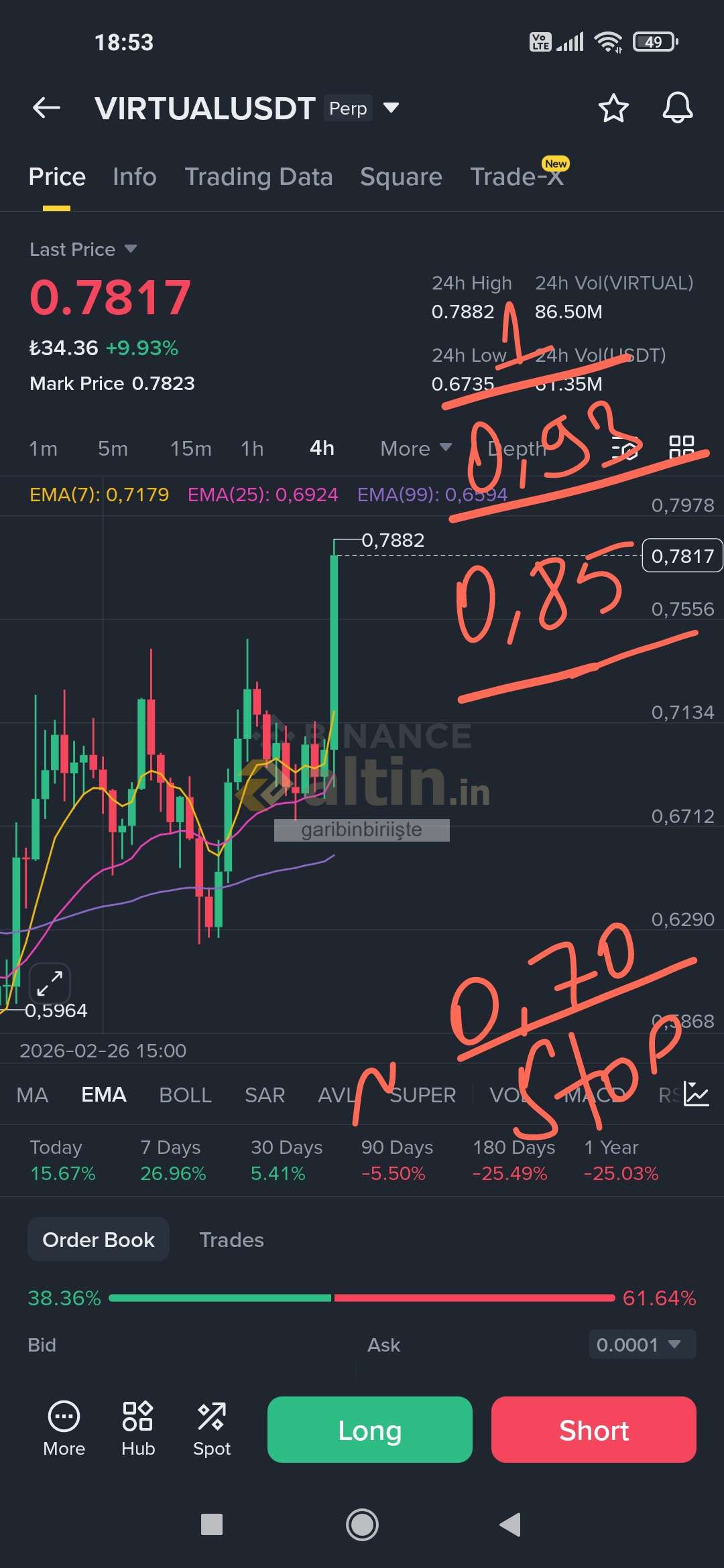Add VIRTUALUSDT to favorites star
Image resolution: width=724 pixels, height=1568 pixels.
[613, 108]
